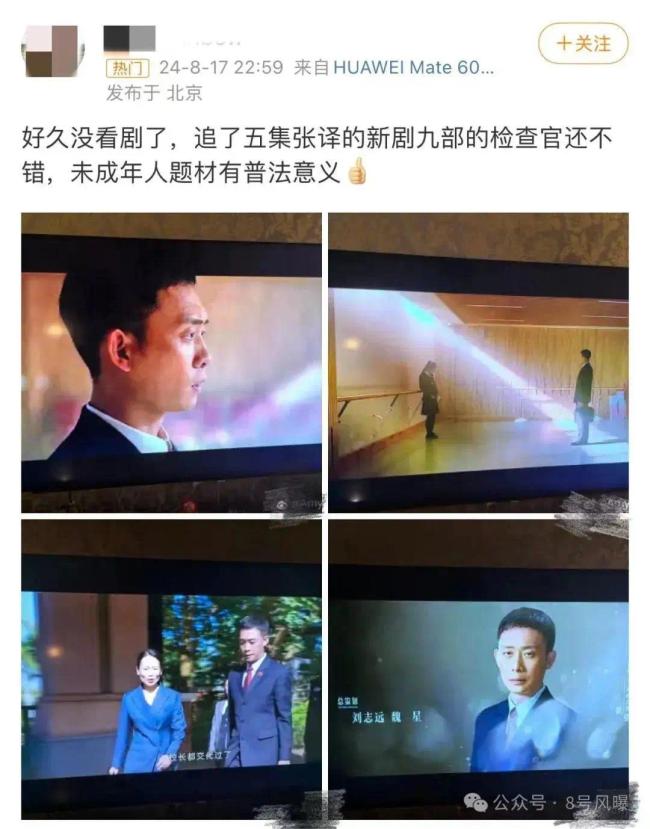Open the post author's avatar
650x829 pixels.
coord(50,51)
